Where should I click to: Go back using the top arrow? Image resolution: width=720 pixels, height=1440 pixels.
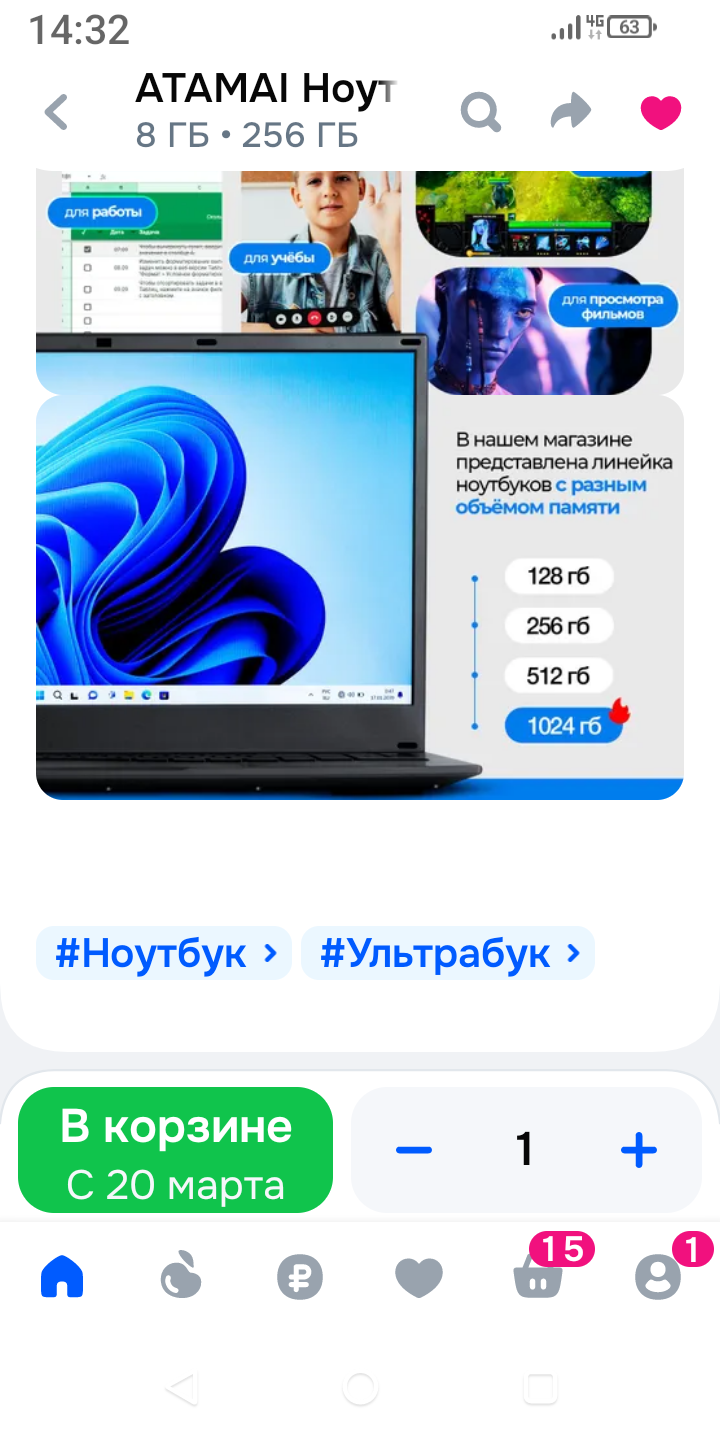point(57,113)
